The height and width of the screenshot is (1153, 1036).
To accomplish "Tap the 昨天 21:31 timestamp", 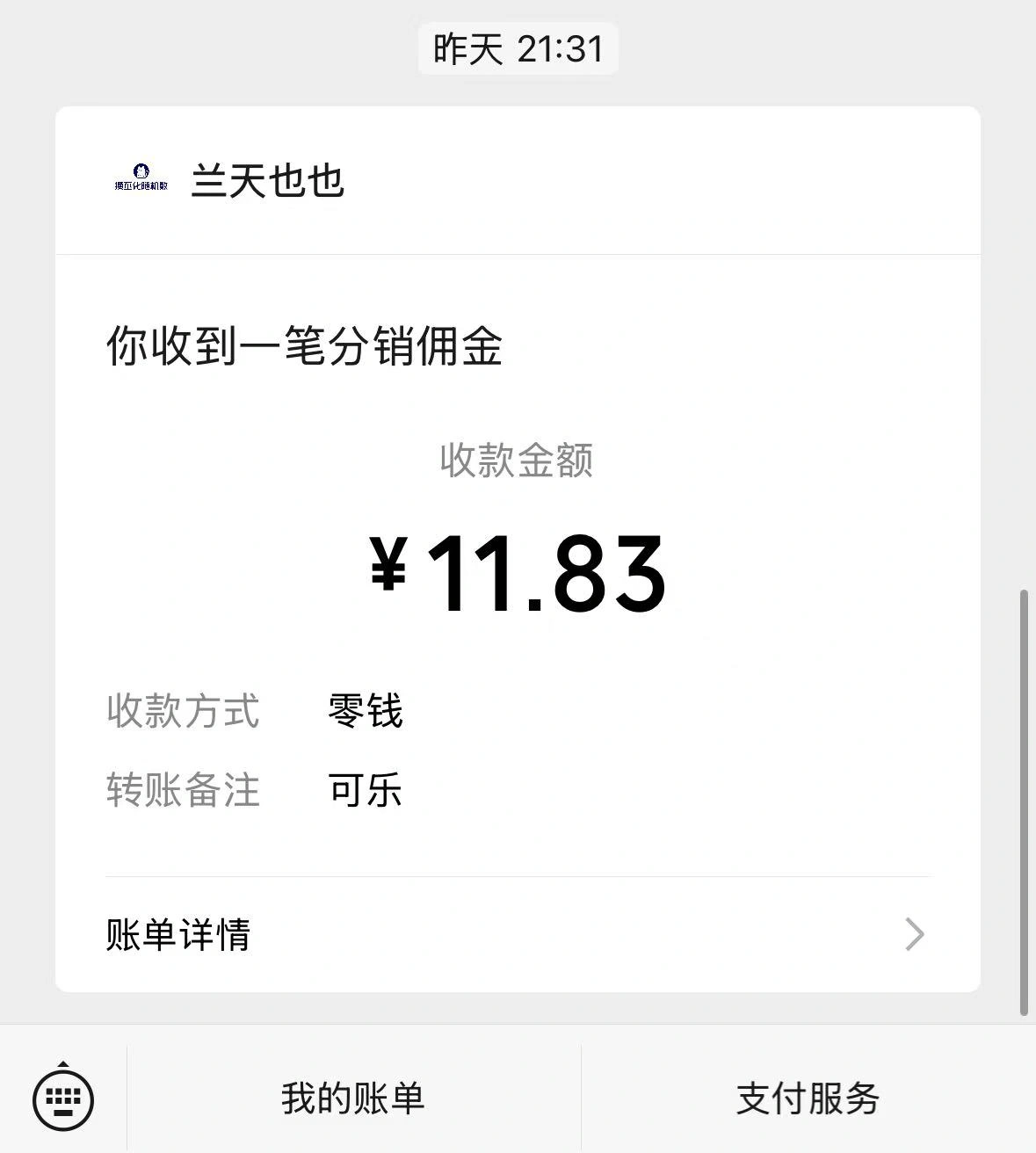I will click(518, 48).
